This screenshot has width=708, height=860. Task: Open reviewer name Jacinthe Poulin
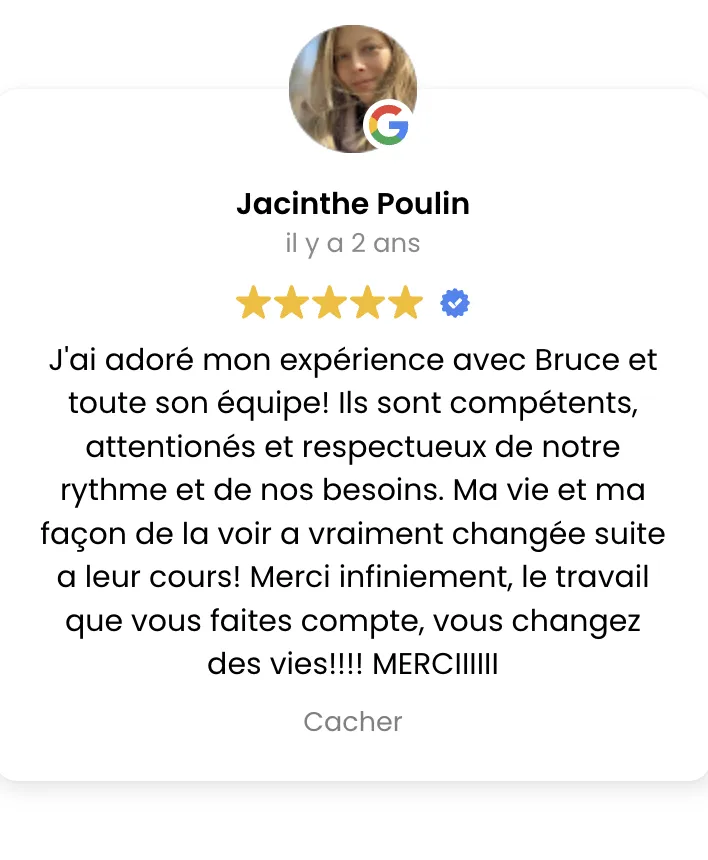point(353,203)
